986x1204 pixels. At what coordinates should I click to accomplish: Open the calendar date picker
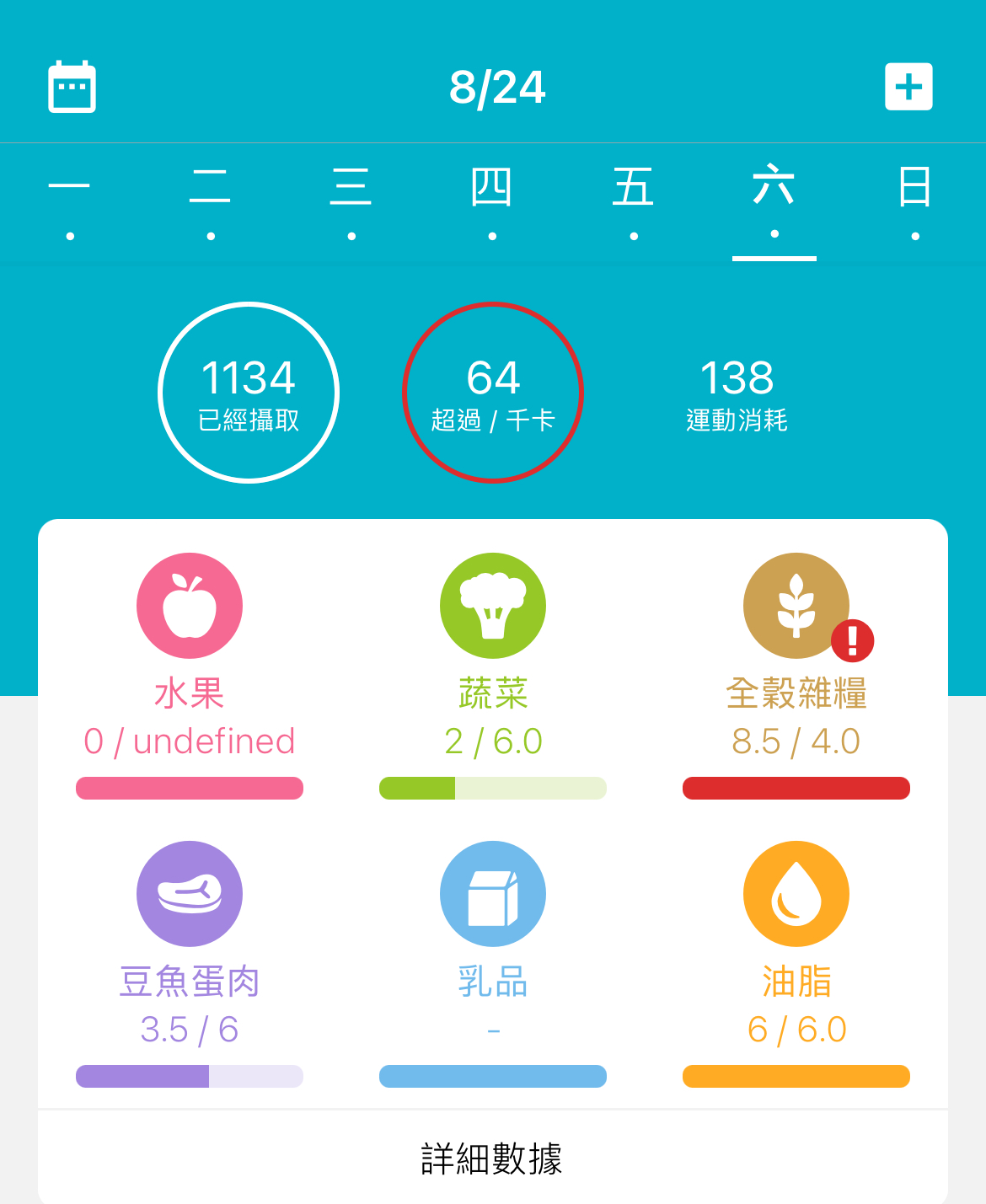[72, 87]
